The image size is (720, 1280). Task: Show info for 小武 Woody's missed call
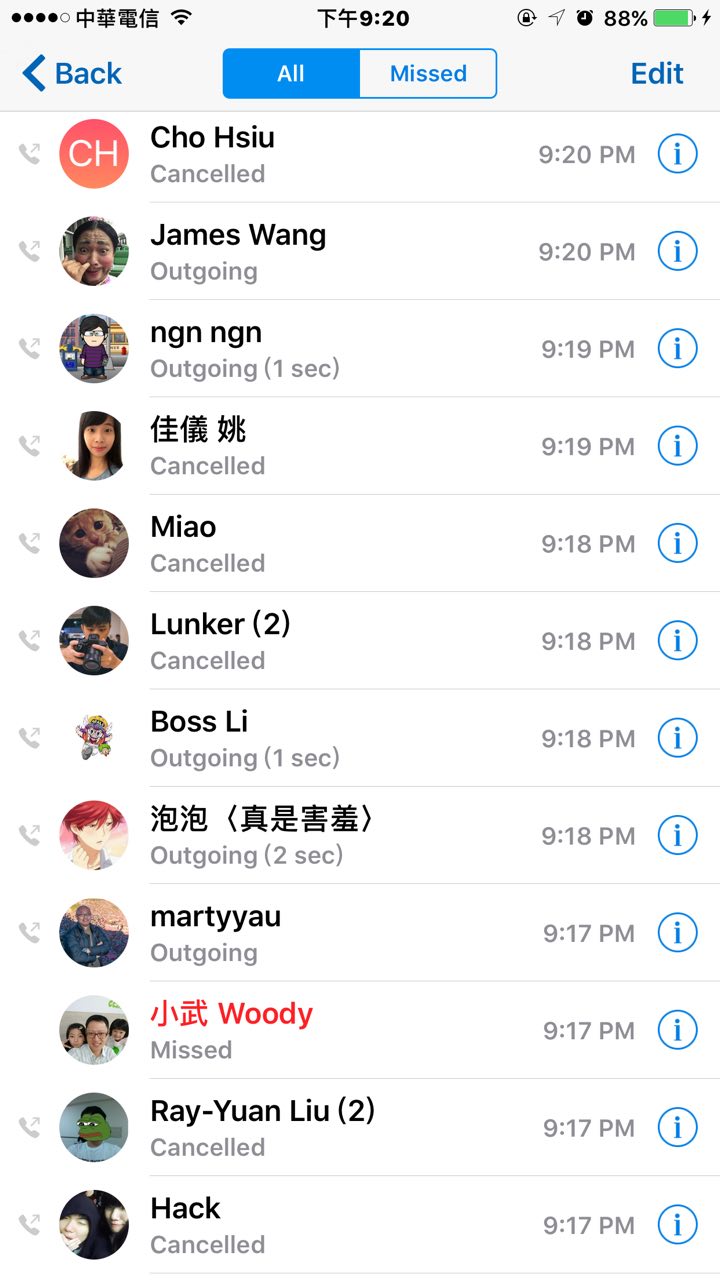tap(677, 1030)
